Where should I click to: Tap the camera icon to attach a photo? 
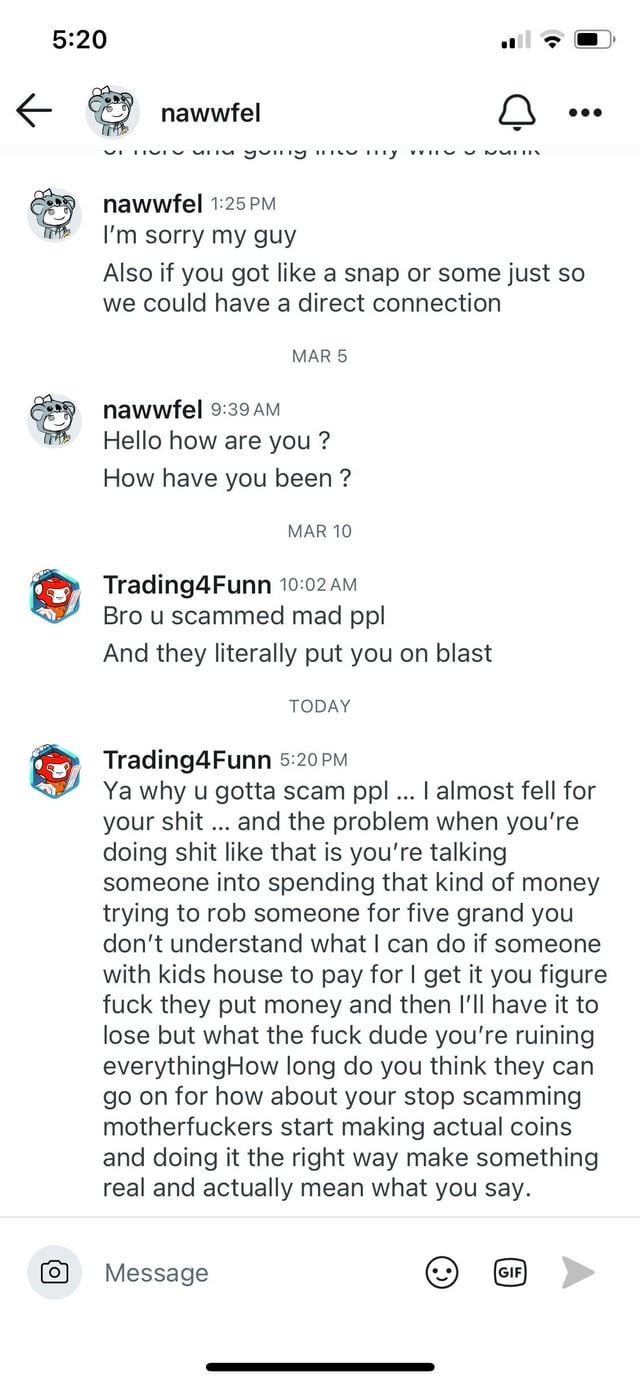tap(54, 1272)
